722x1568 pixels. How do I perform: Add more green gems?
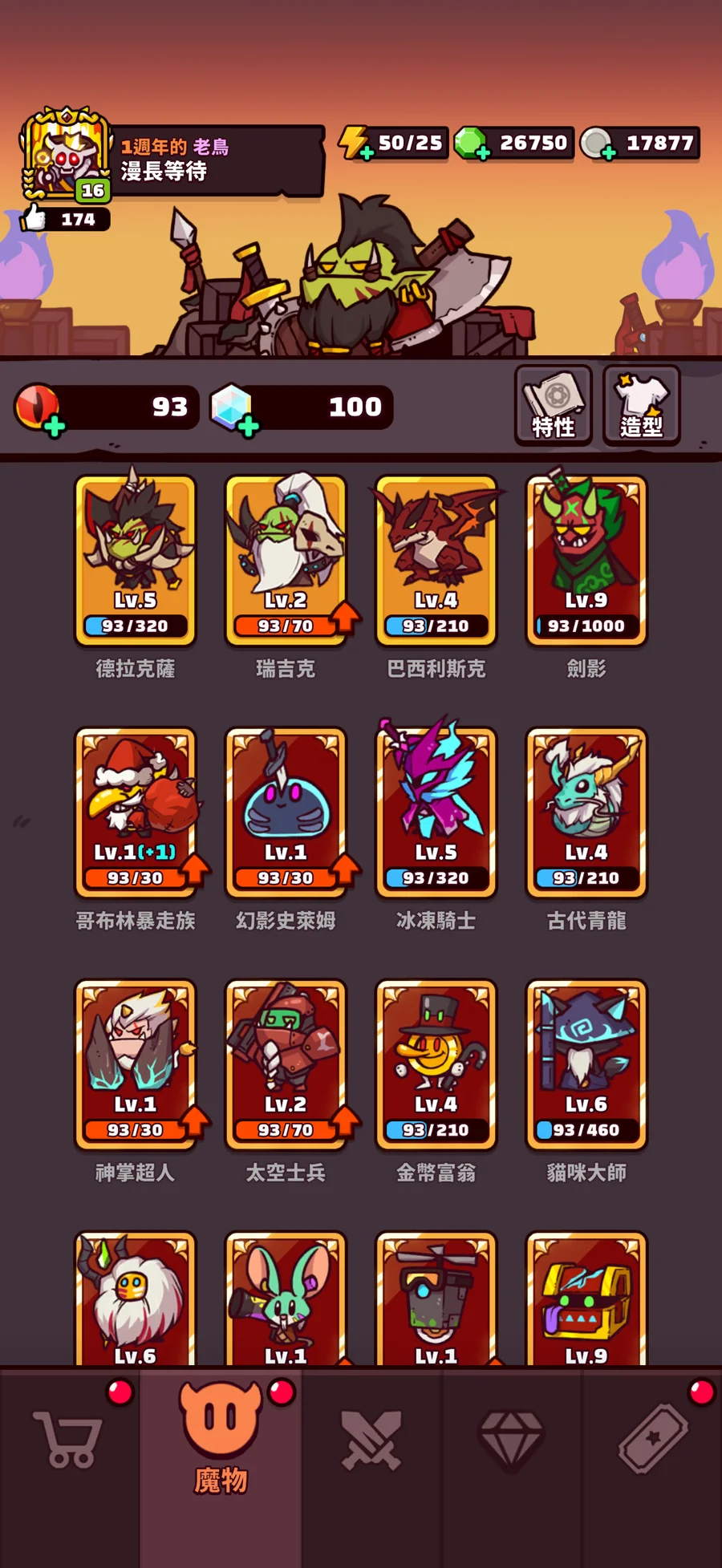(x=483, y=152)
